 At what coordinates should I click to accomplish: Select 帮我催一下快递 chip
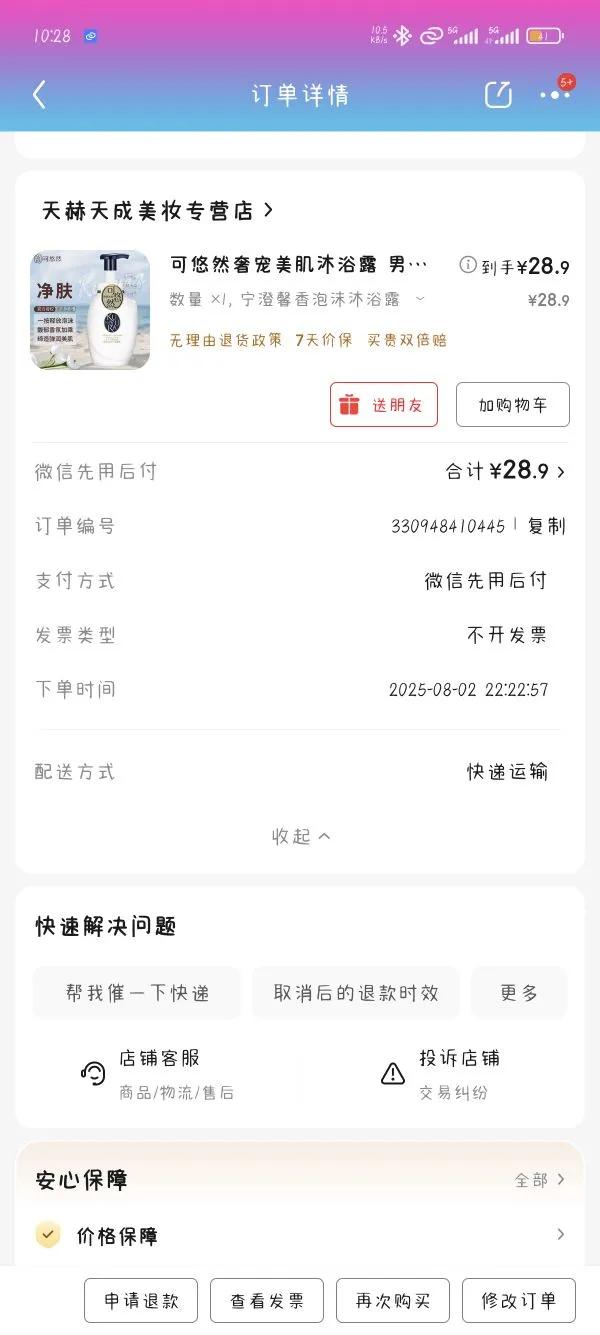click(x=138, y=993)
